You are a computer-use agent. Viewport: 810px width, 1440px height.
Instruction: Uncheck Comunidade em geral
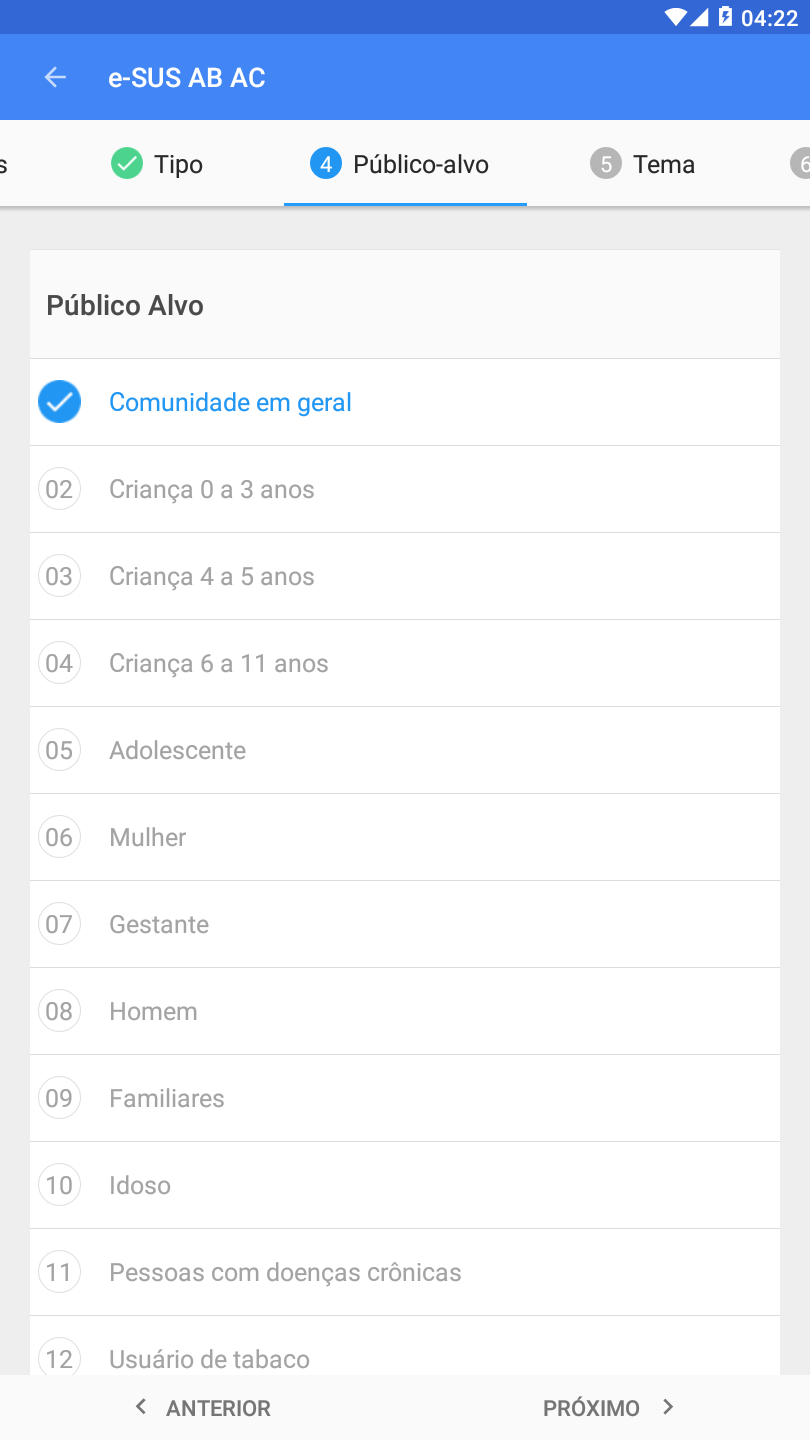pyautogui.click(x=405, y=402)
